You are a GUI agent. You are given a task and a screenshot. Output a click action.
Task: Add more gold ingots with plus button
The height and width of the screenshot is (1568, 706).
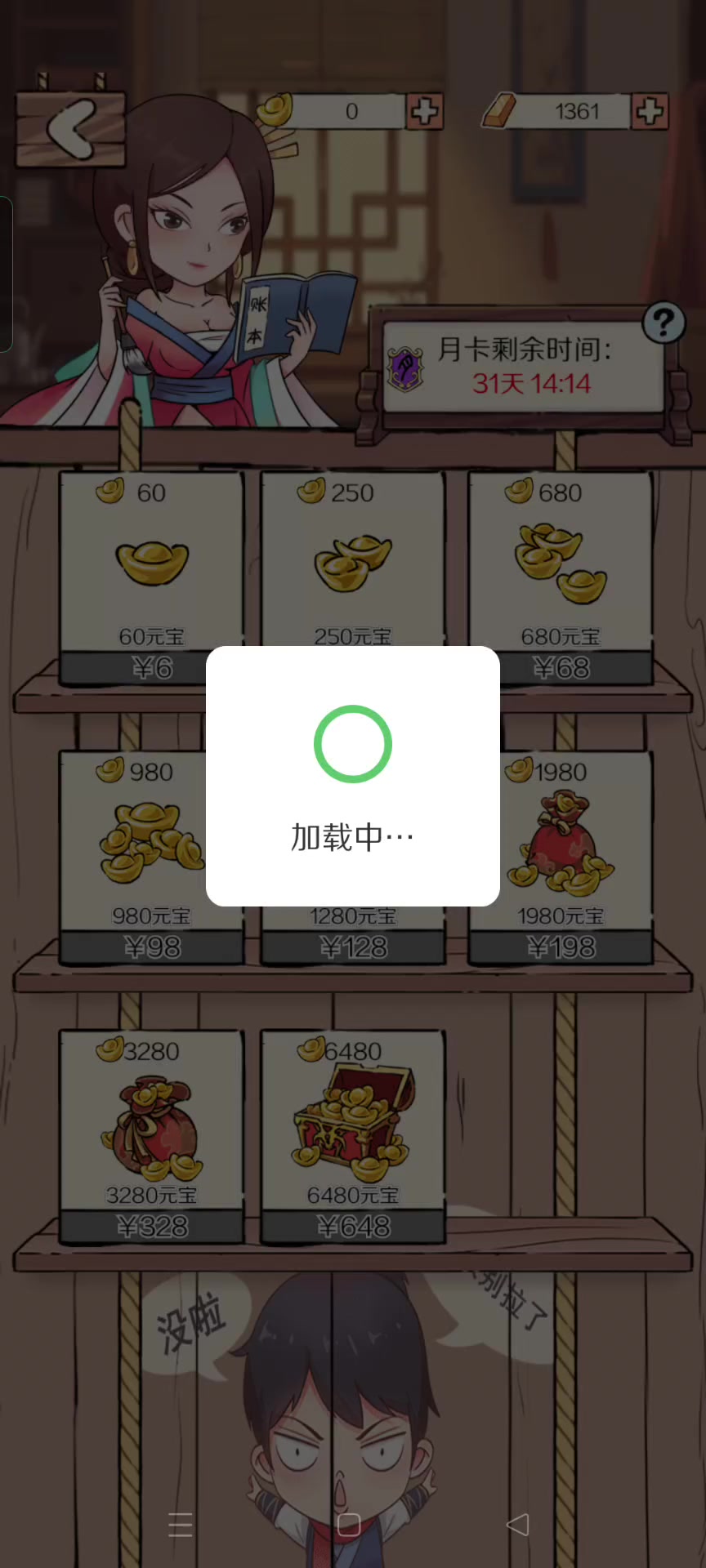[x=424, y=111]
